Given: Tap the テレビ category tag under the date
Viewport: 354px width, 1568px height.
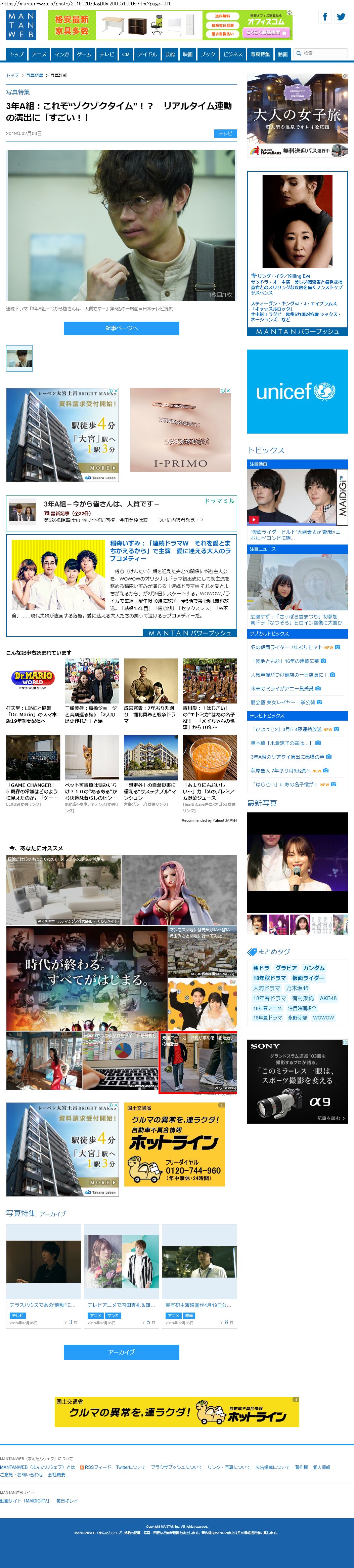Looking at the screenshot, I should click(225, 133).
